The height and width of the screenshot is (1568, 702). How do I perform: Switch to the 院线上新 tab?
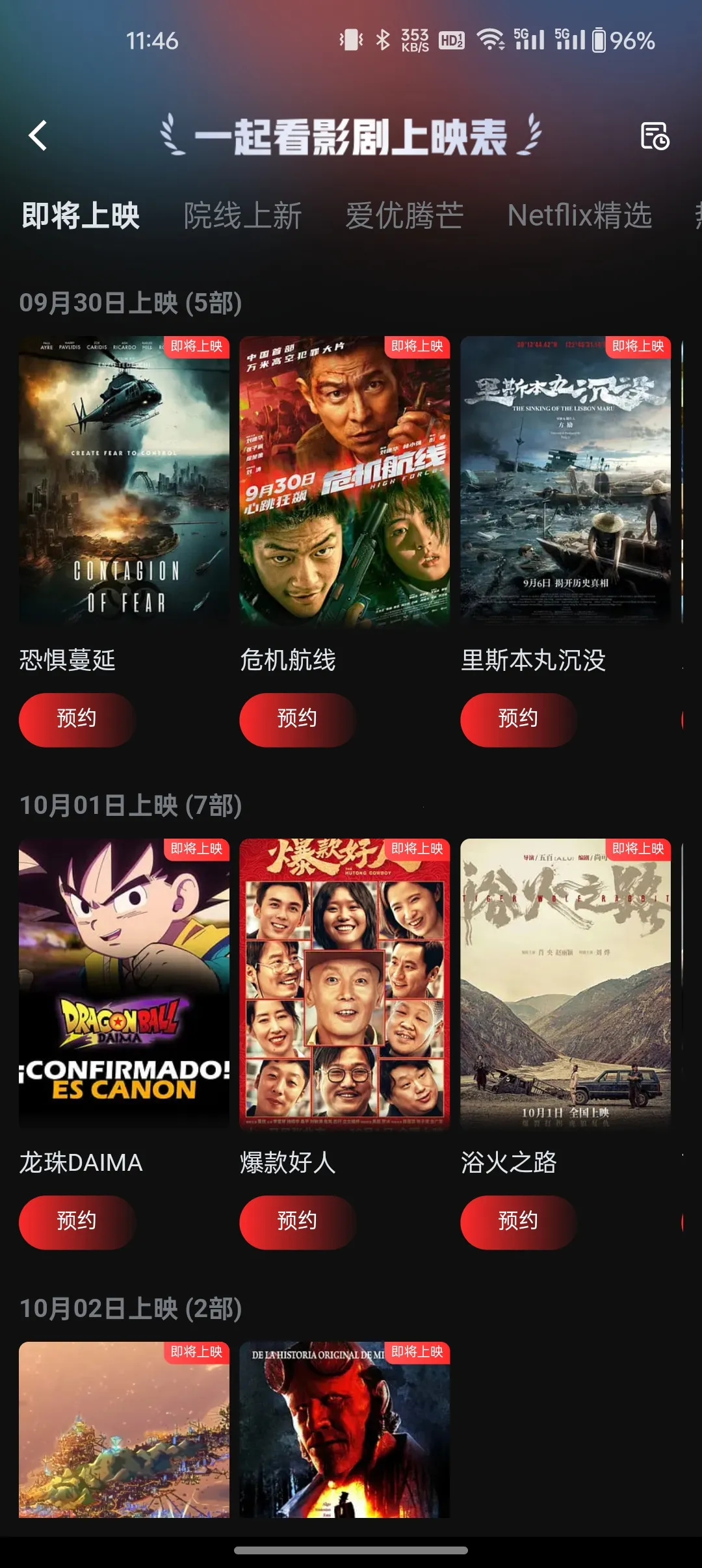point(242,216)
